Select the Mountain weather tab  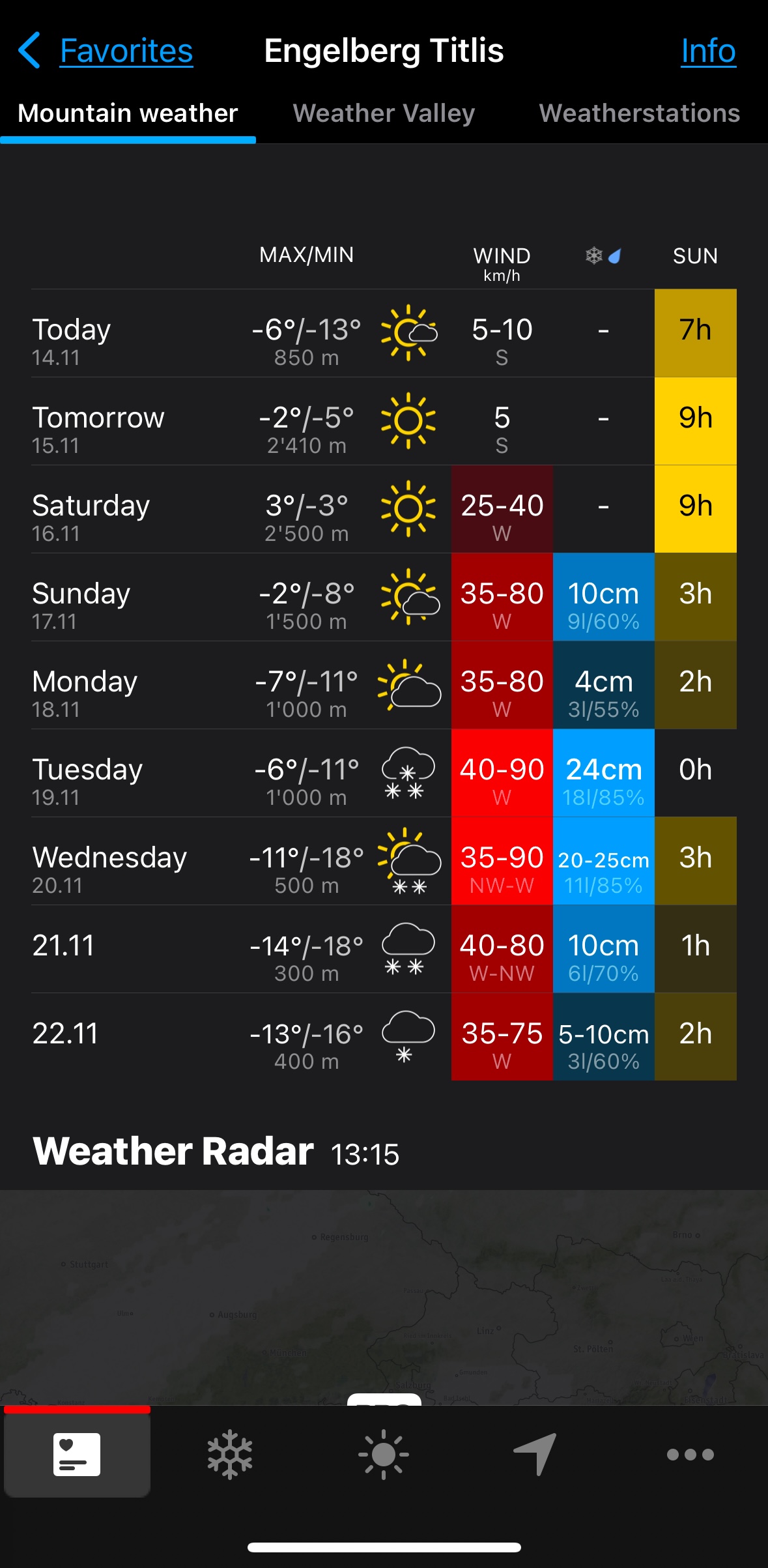[128, 113]
